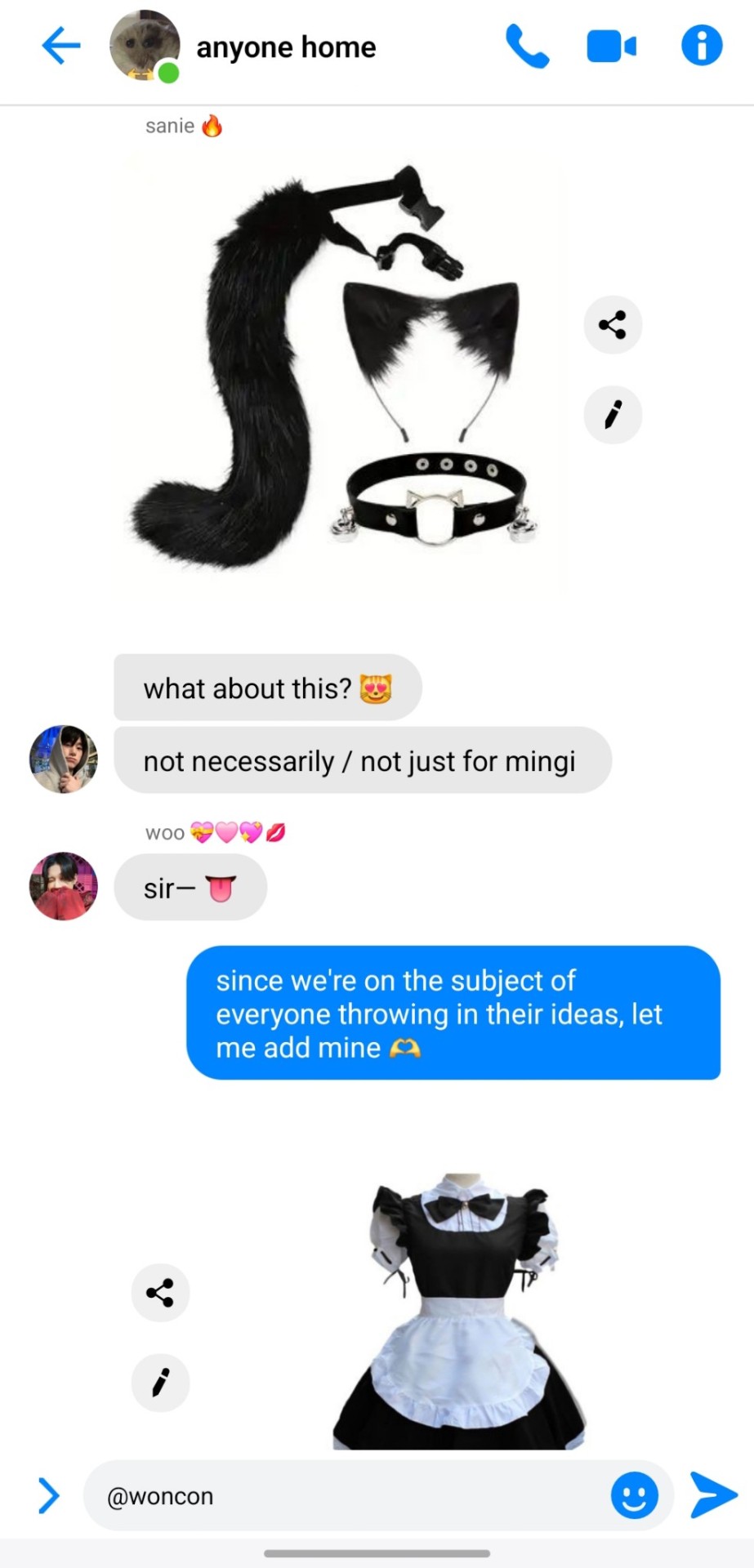Send the typed message
Image resolution: width=754 pixels, height=1568 pixels.
pyautogui.click(x=713, y=1495)
